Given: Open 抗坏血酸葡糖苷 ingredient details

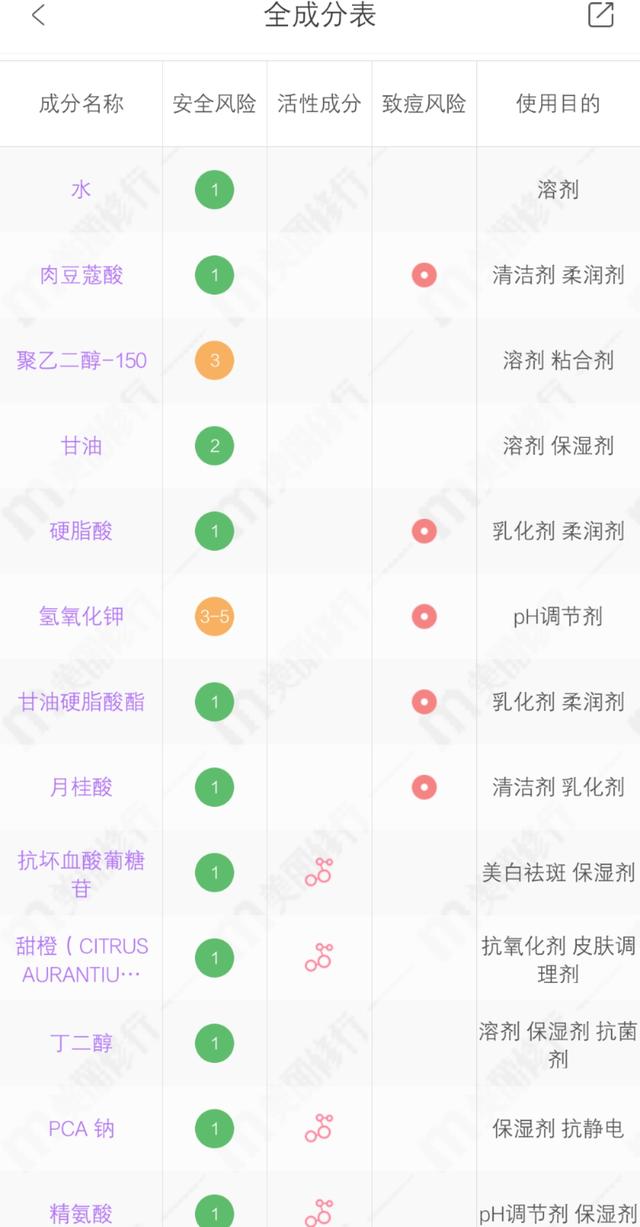Looking at the screenshot, I should point(81,873).
